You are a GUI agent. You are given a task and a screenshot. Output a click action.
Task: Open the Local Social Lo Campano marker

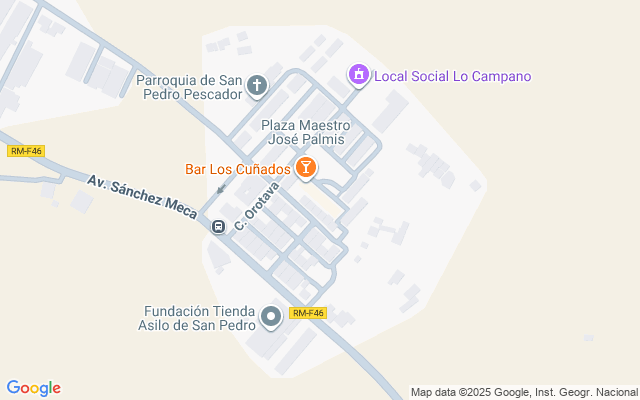click(359, 76)
